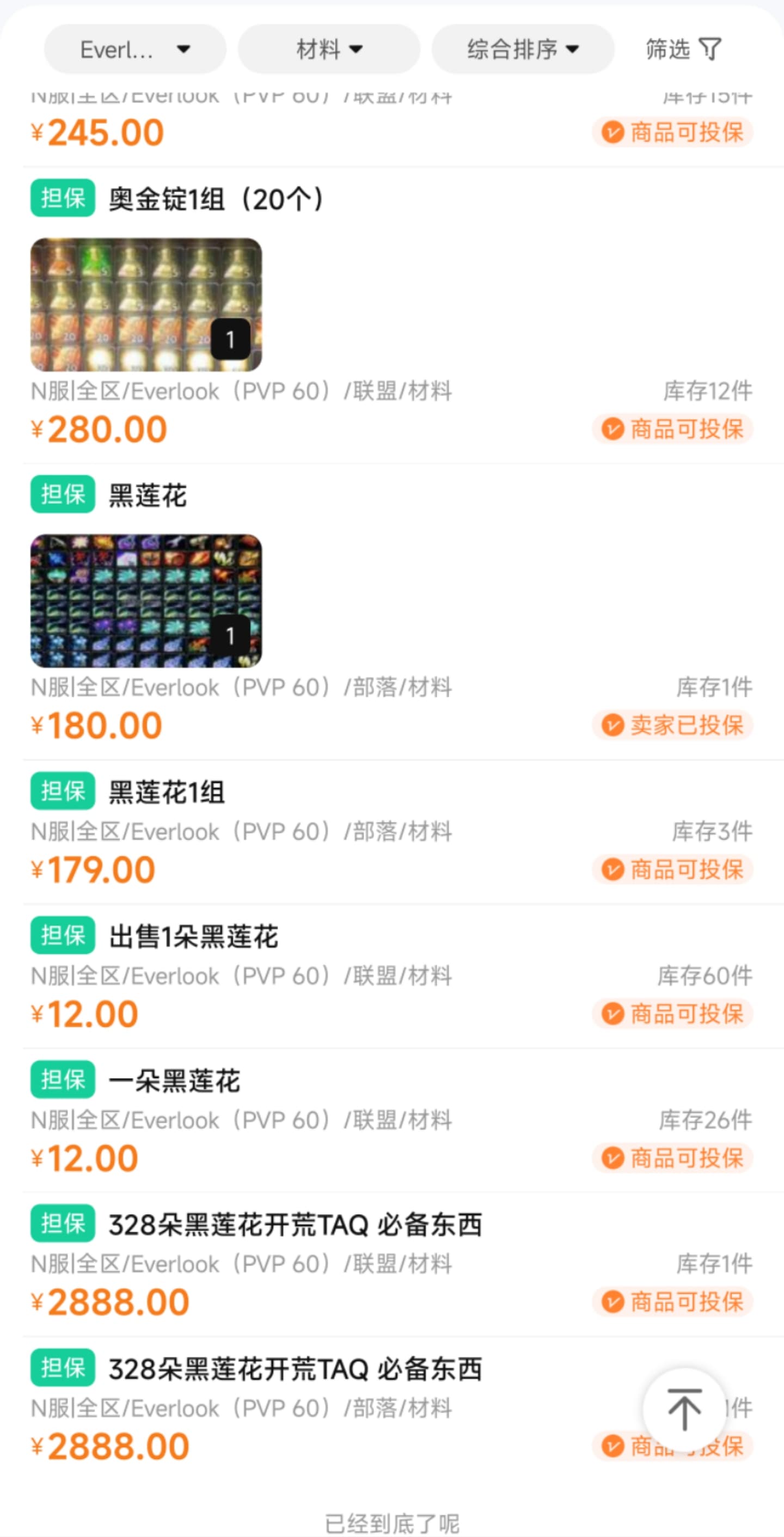
Task: View the 奥金锭 product image
Action: tap(146, 304)
